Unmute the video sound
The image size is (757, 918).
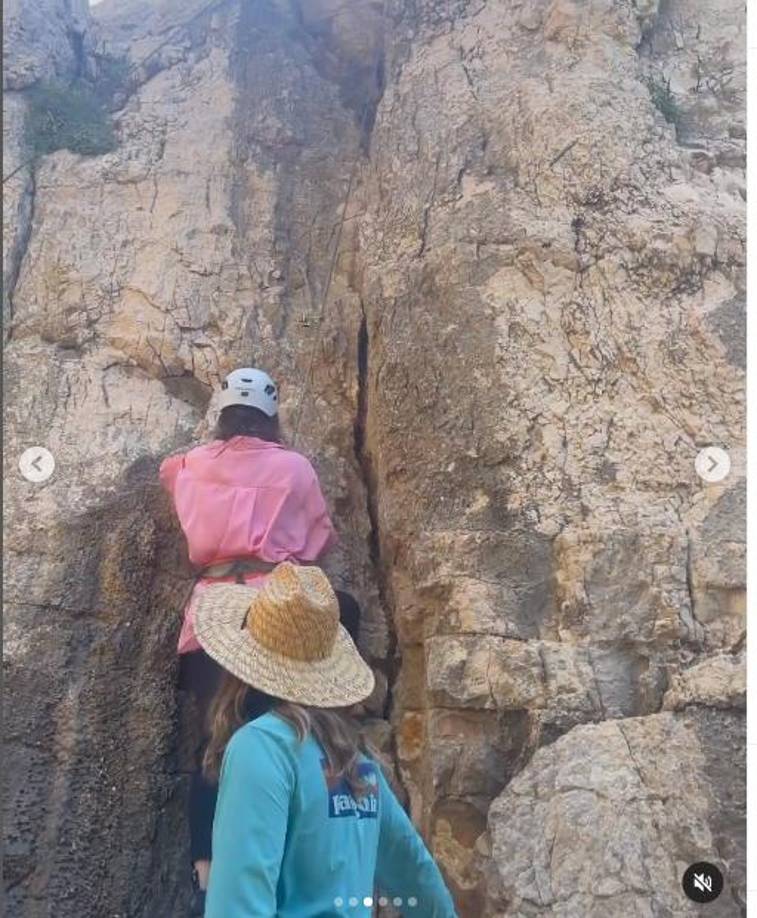tap(702, 882)
